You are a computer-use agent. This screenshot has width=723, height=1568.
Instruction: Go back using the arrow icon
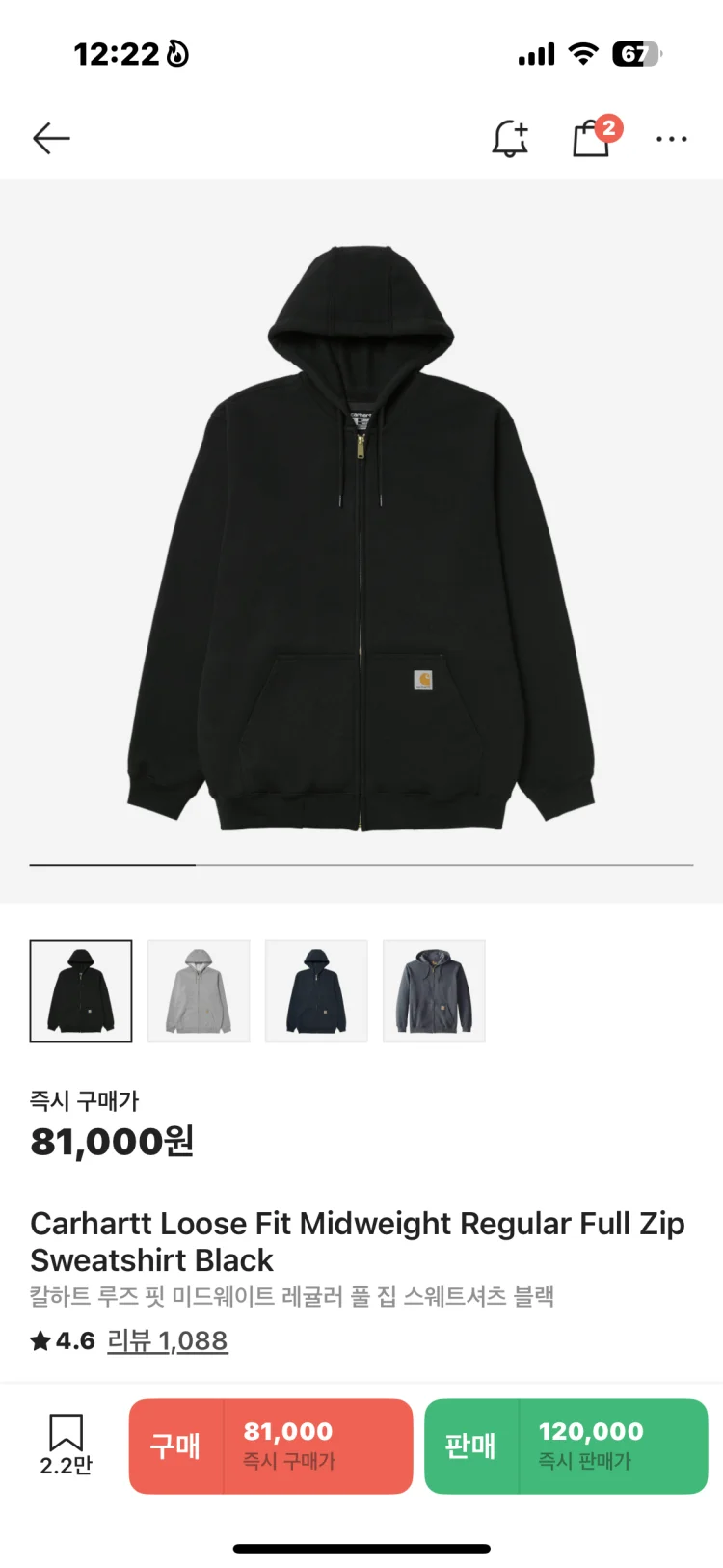(x=51, y=139)
